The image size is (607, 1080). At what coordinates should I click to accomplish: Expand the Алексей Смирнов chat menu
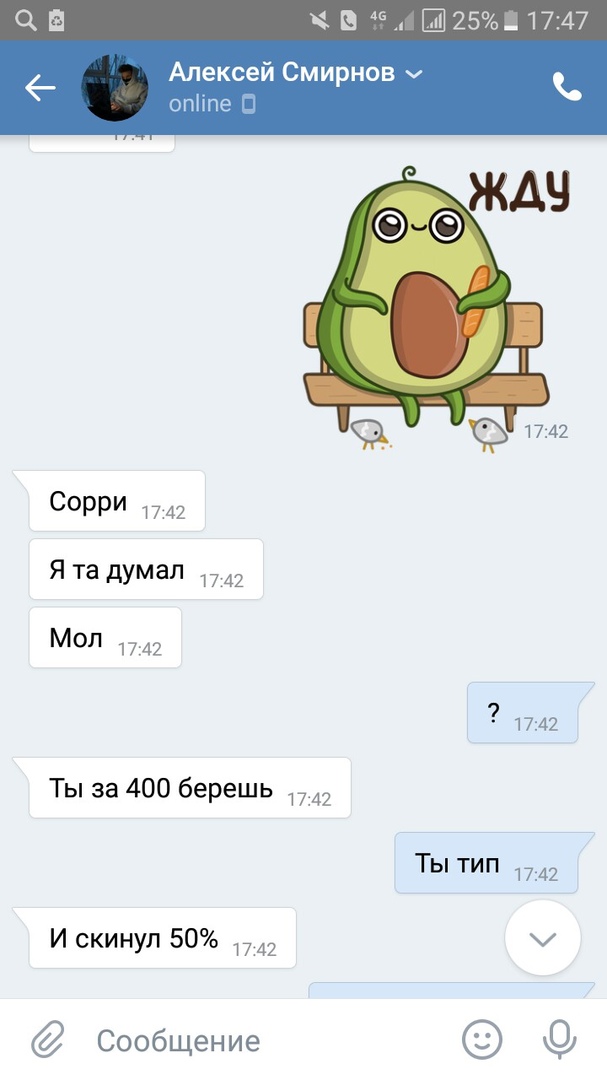pyautogui.click(x=414, y=74)
